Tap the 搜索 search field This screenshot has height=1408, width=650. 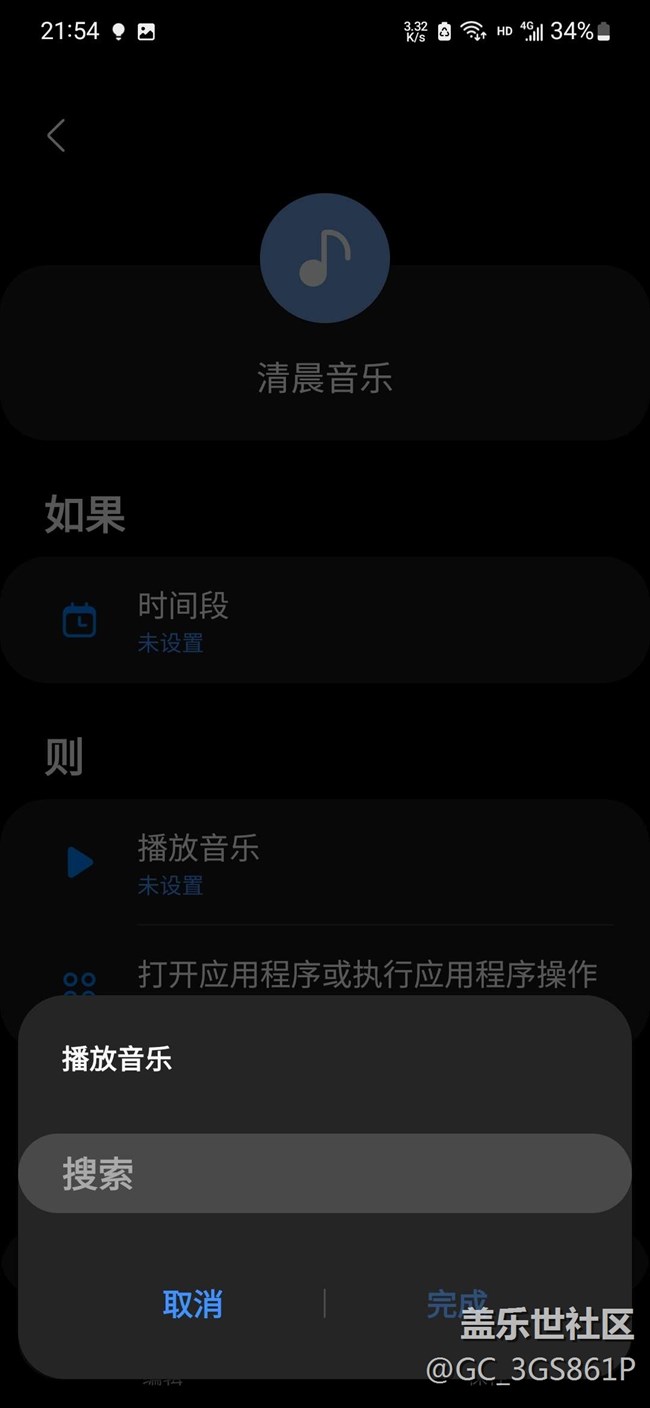pos(325,1173)
